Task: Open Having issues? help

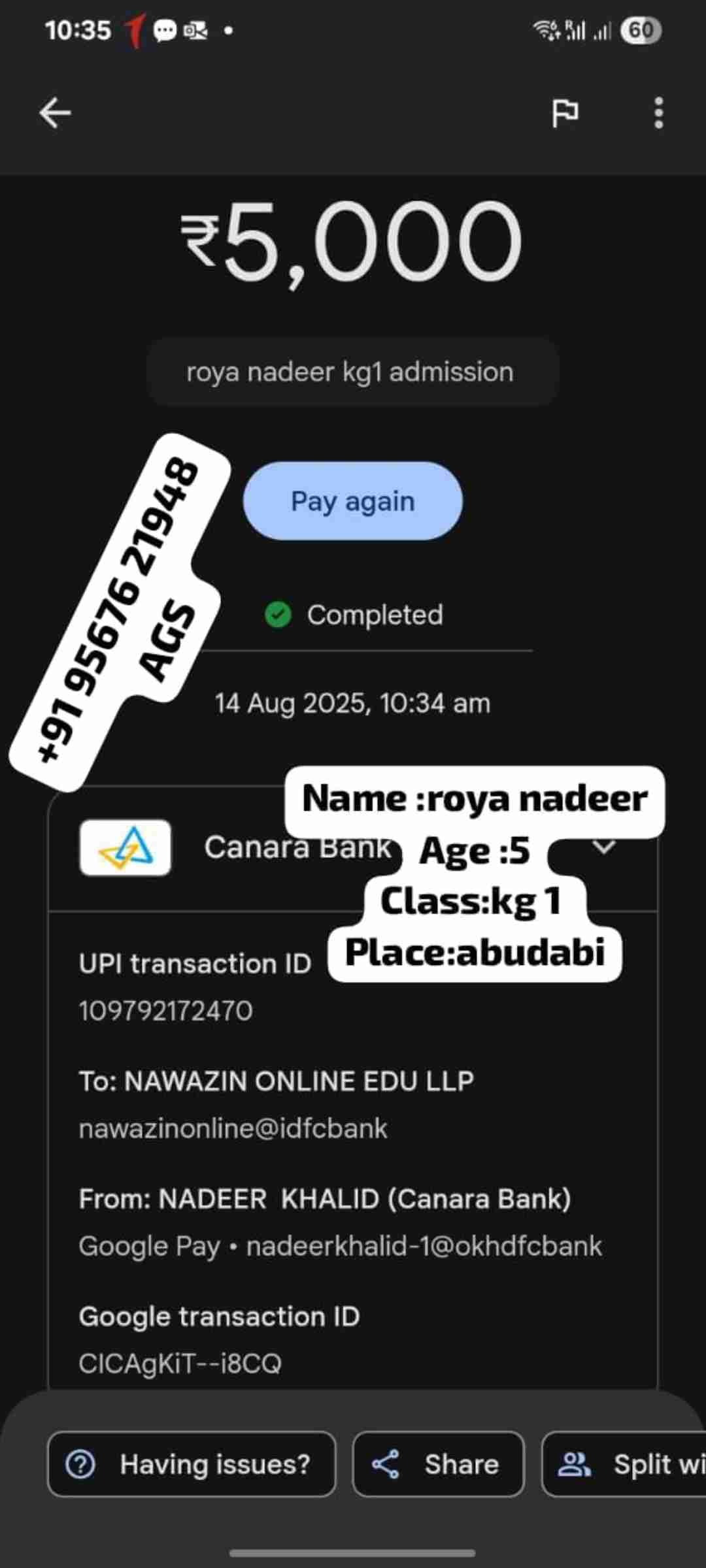Action: 192,1464
